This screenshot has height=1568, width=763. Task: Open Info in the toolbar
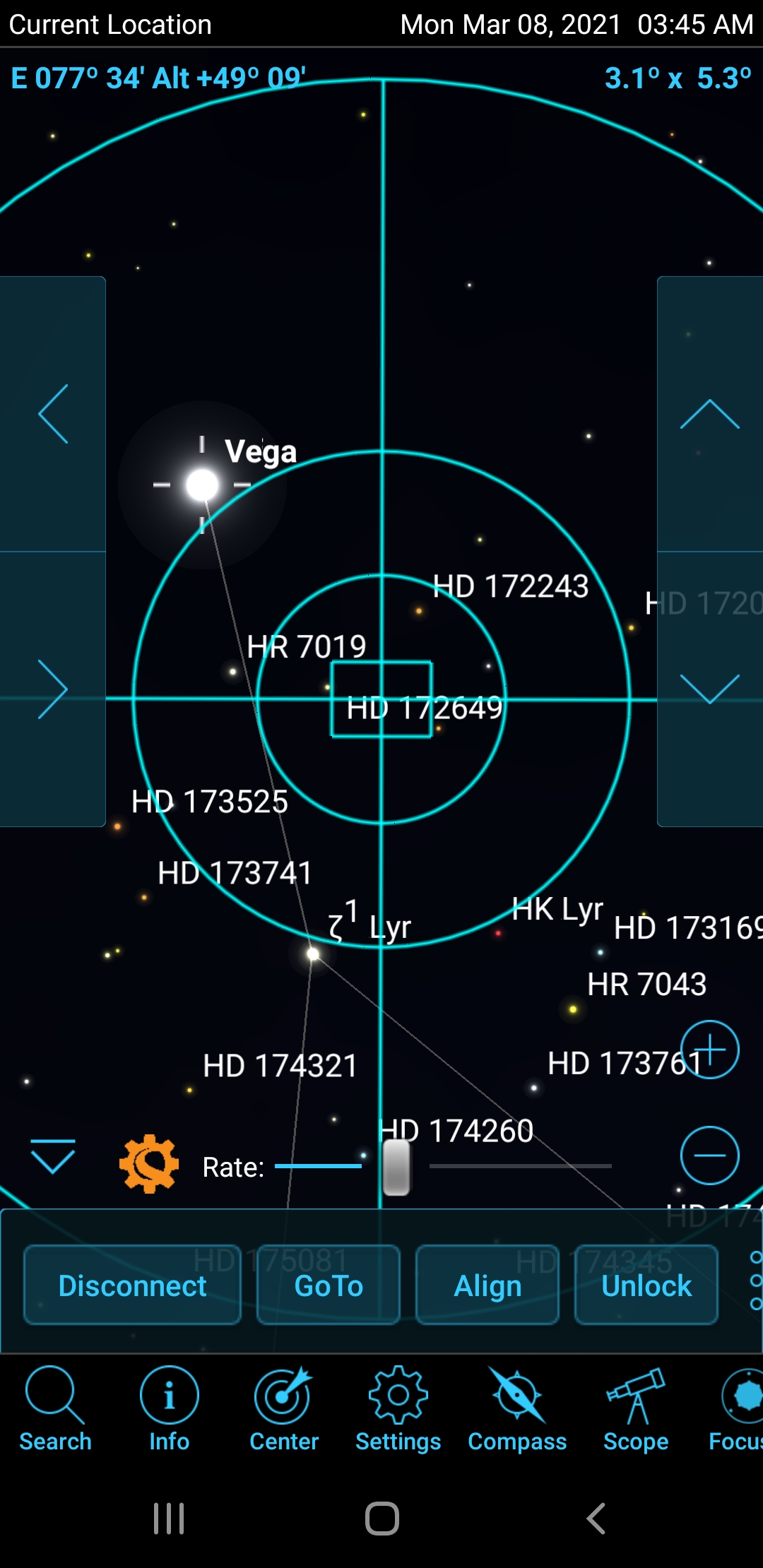(x=170, y=1409)
